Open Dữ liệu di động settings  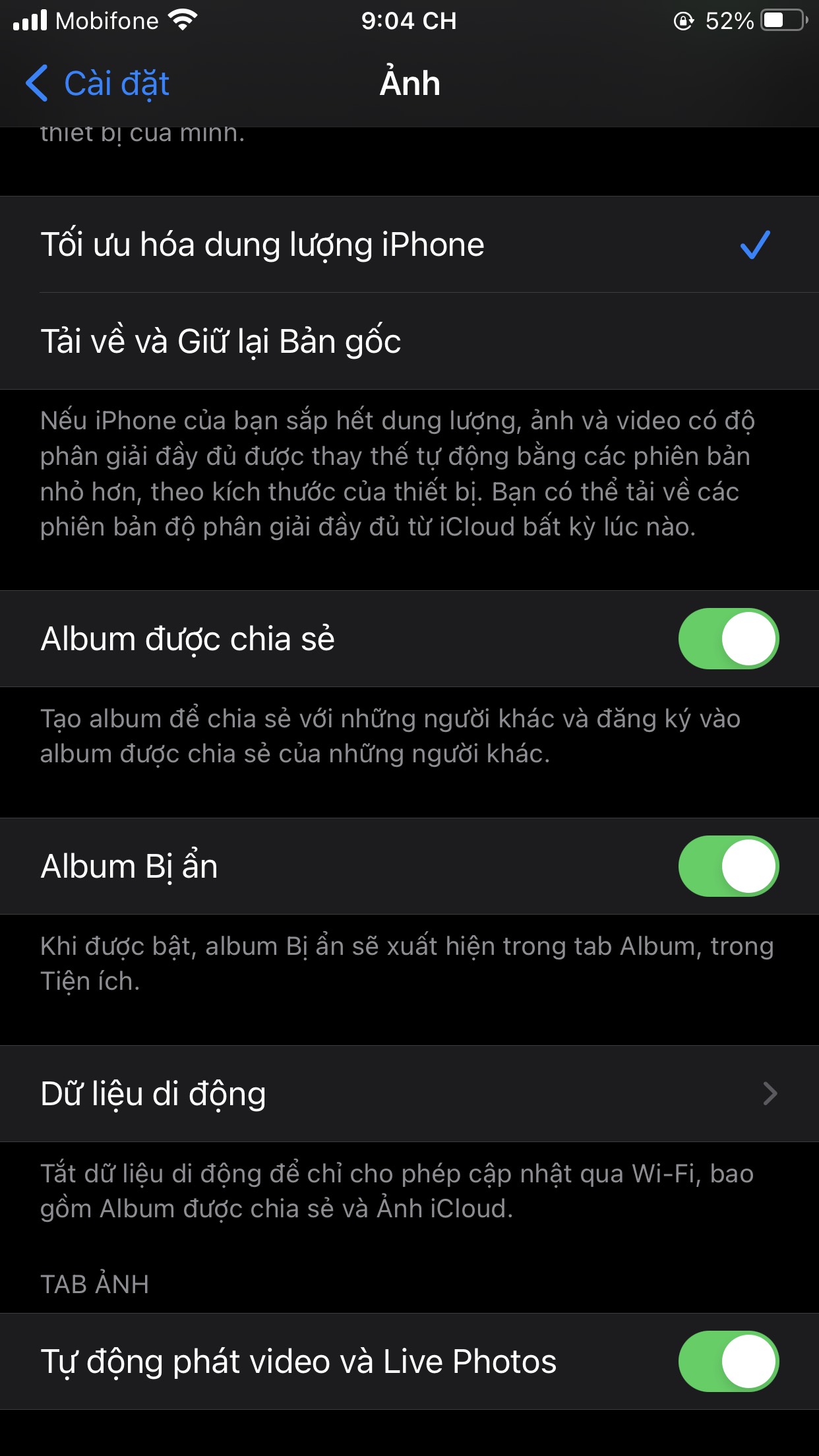(x=409, y=1093)
